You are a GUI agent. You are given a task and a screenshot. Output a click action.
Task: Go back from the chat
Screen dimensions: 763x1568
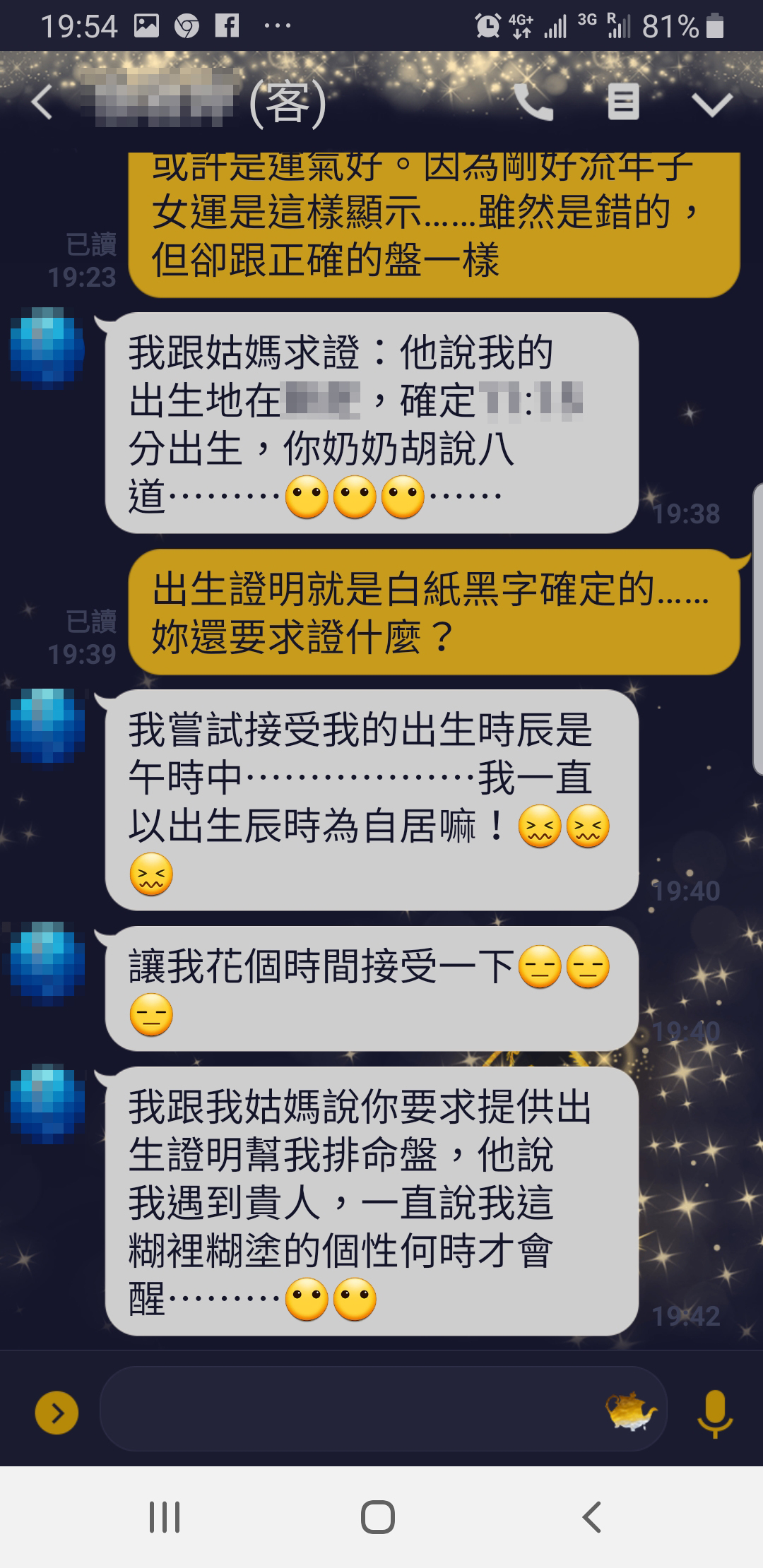[x=42, y=104]
